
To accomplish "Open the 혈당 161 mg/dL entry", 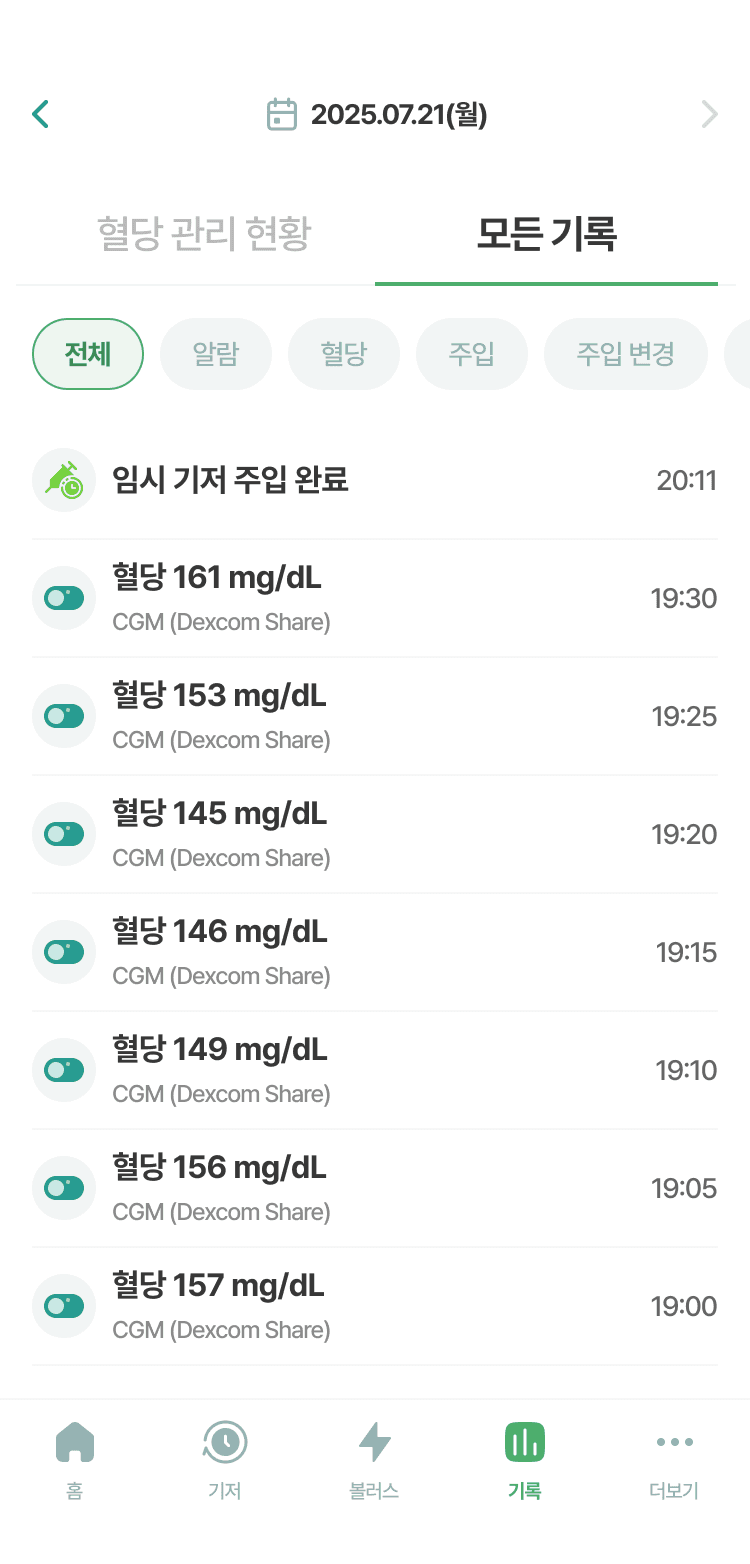I will pos(374,598).
